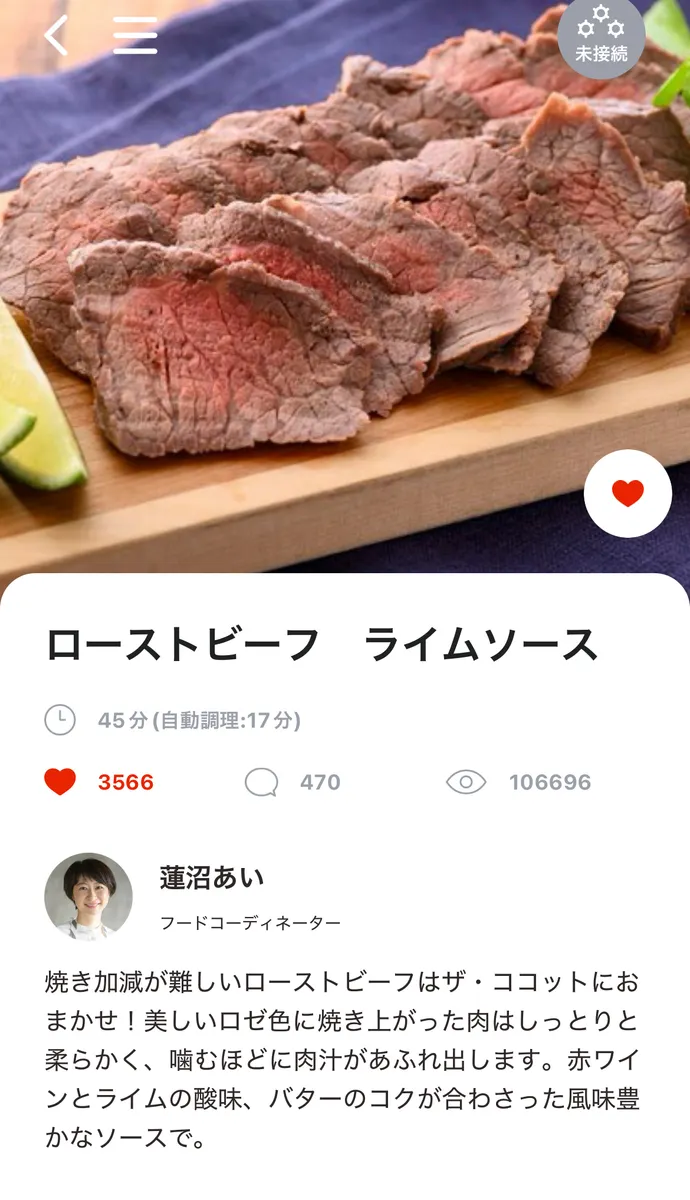Image resolution: width=690 pixels, height=1200 pixels.
Task: Tap the 未接続 connection status button
Action: tap(601, 38)
